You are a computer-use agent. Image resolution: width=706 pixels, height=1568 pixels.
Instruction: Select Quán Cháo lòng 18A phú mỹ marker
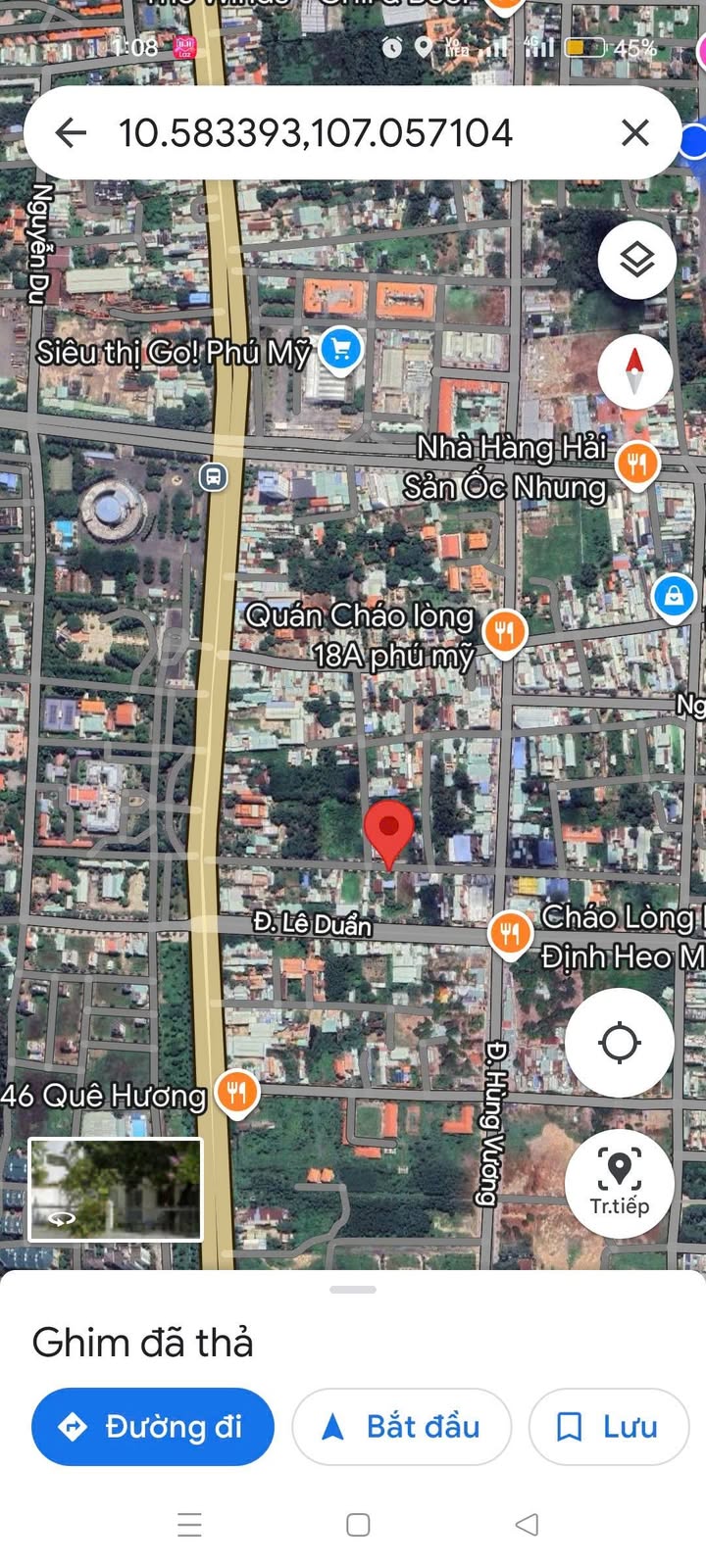pyautogui.click(x=505, y=633)
